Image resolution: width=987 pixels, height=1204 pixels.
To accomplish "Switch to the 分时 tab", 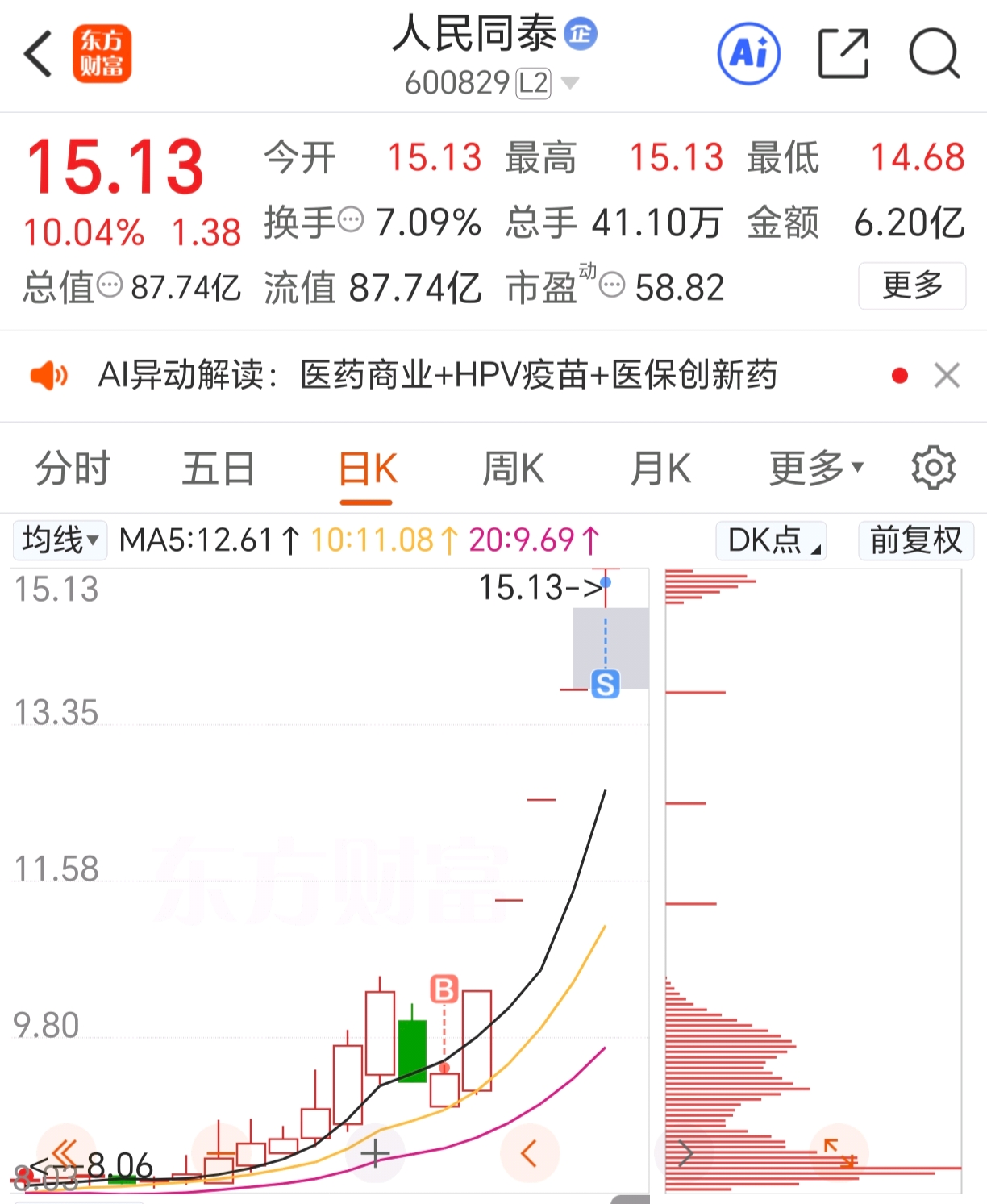I will [x=73, y=469].
